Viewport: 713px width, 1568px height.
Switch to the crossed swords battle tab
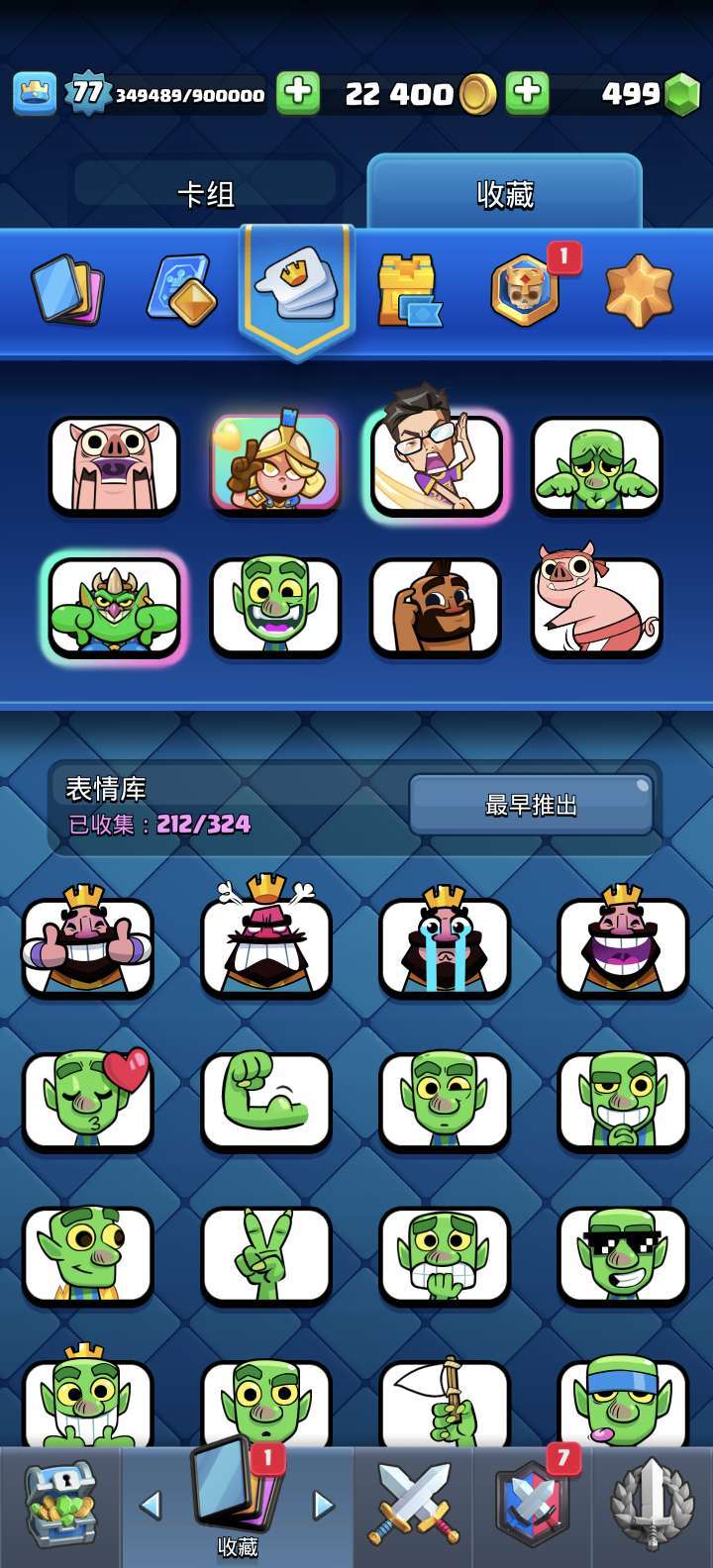[x=414, y=1507]
